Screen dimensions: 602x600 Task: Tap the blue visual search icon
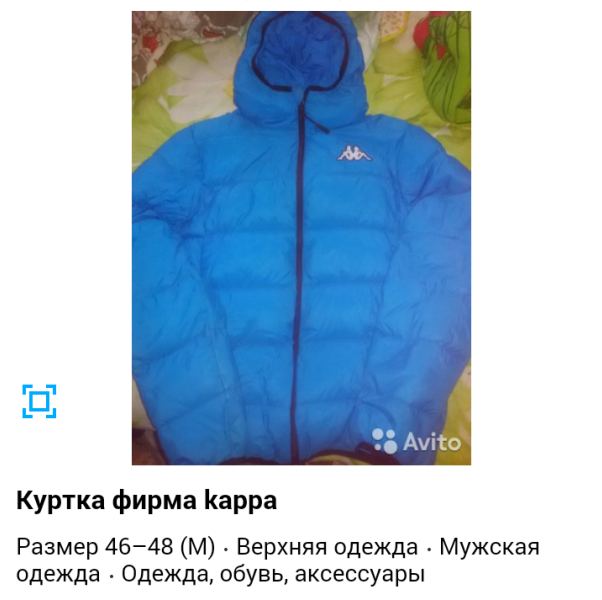39,401
